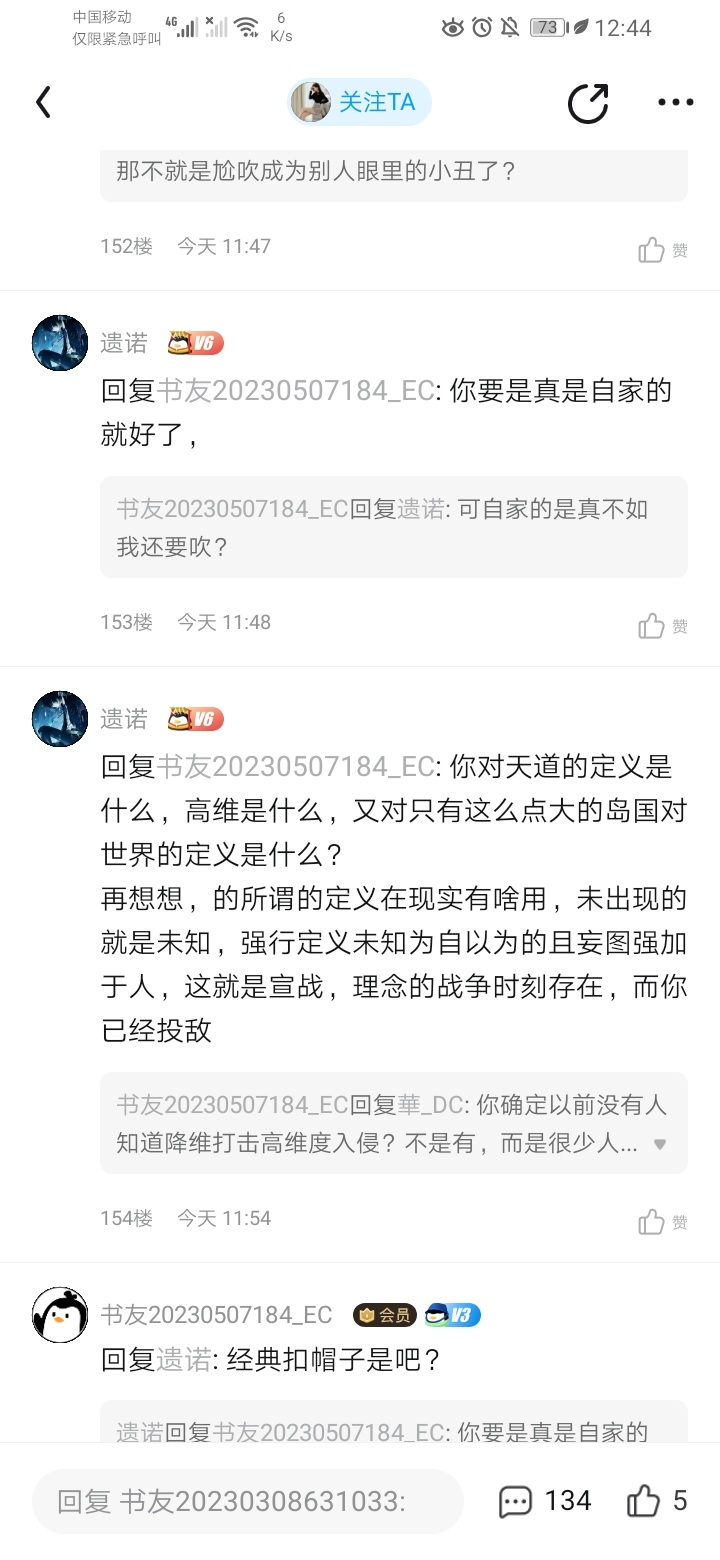720x1560 pixels.
Task: Open the penguin avatar of 书友20230507184_EC
Action: 60,1315
